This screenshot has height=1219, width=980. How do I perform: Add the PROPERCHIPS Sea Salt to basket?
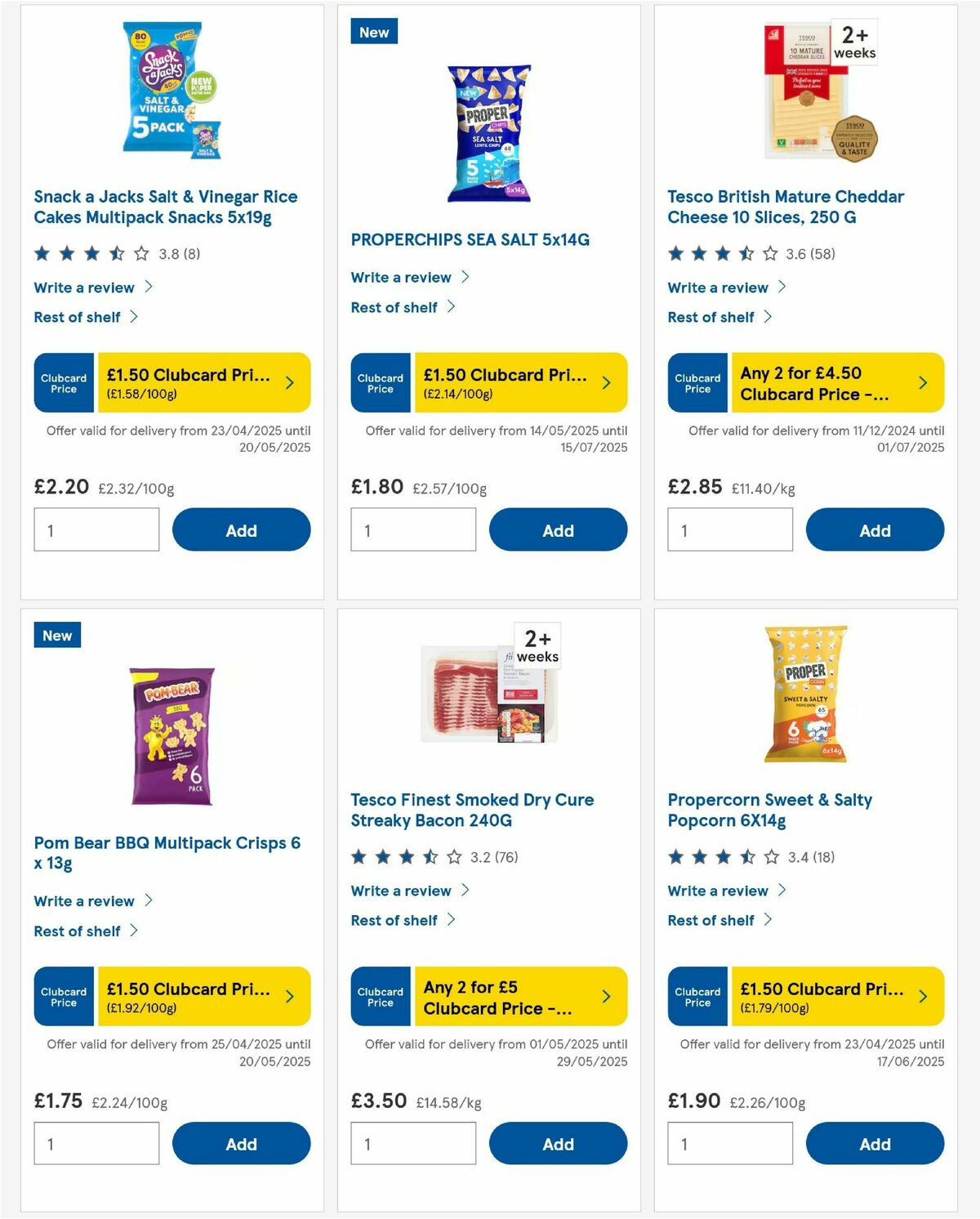[x=558, y=529]
